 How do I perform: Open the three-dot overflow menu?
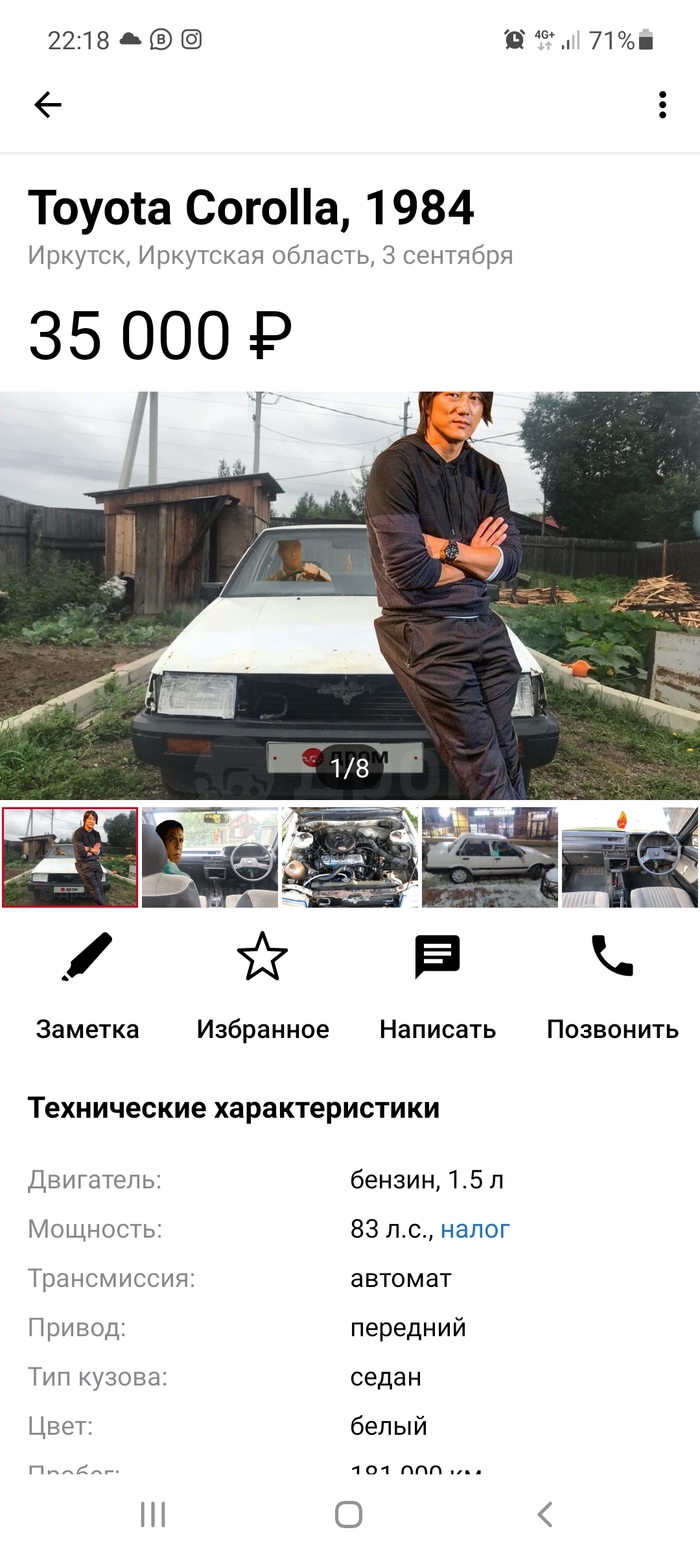[x=662, y=105]
